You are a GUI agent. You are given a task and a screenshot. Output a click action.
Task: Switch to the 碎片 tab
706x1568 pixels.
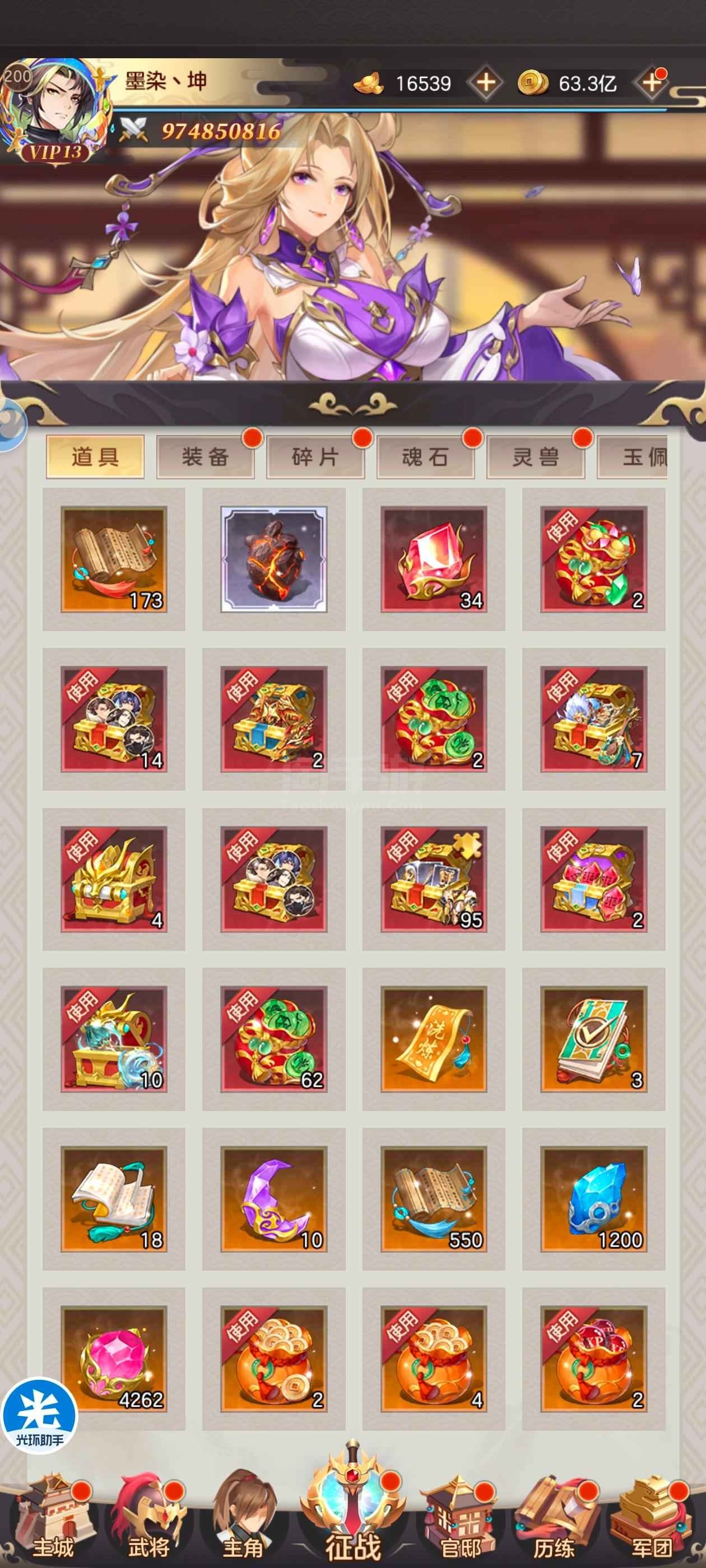click(x=315, y=456)
